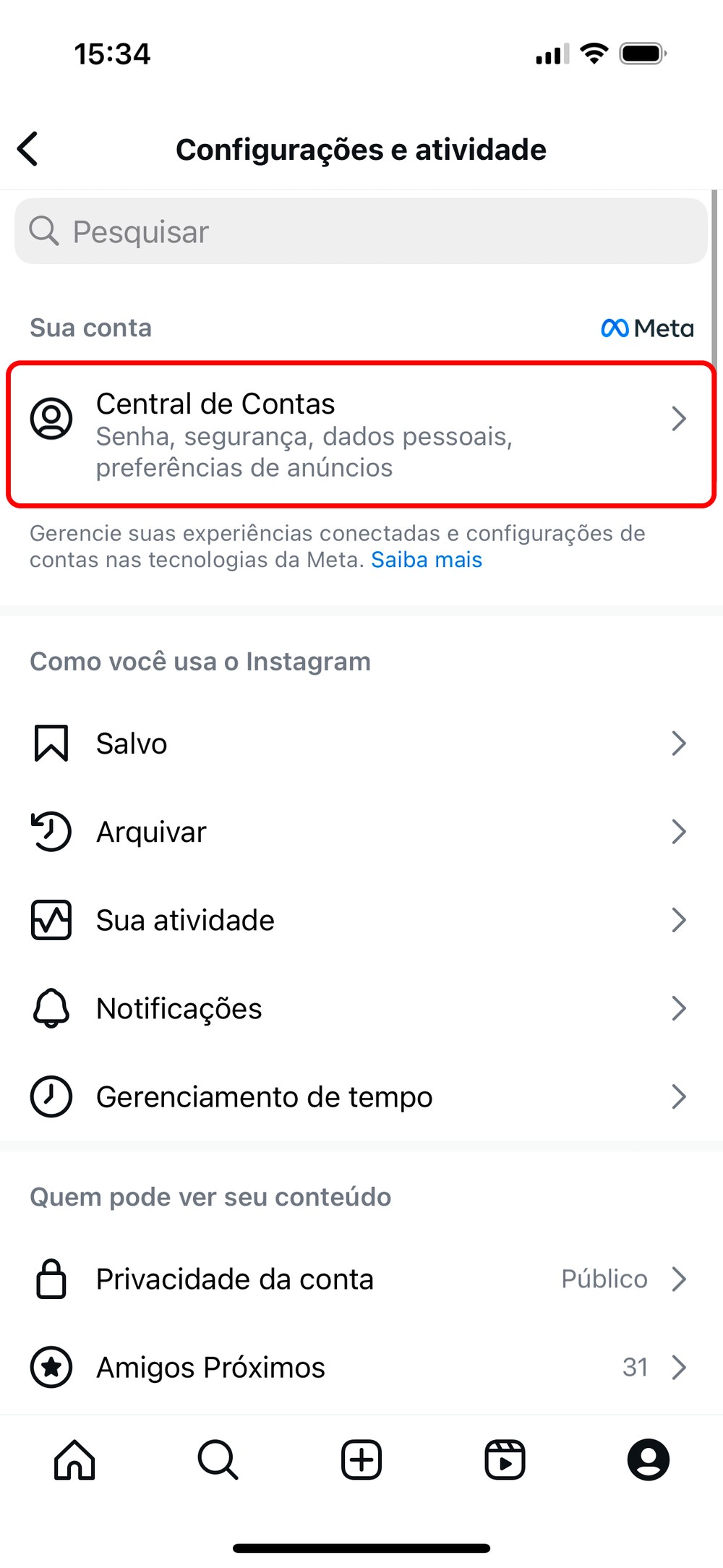
Task: Tap the Pesquisar search field
Action: pyautogui.click(x=361, y=231)
